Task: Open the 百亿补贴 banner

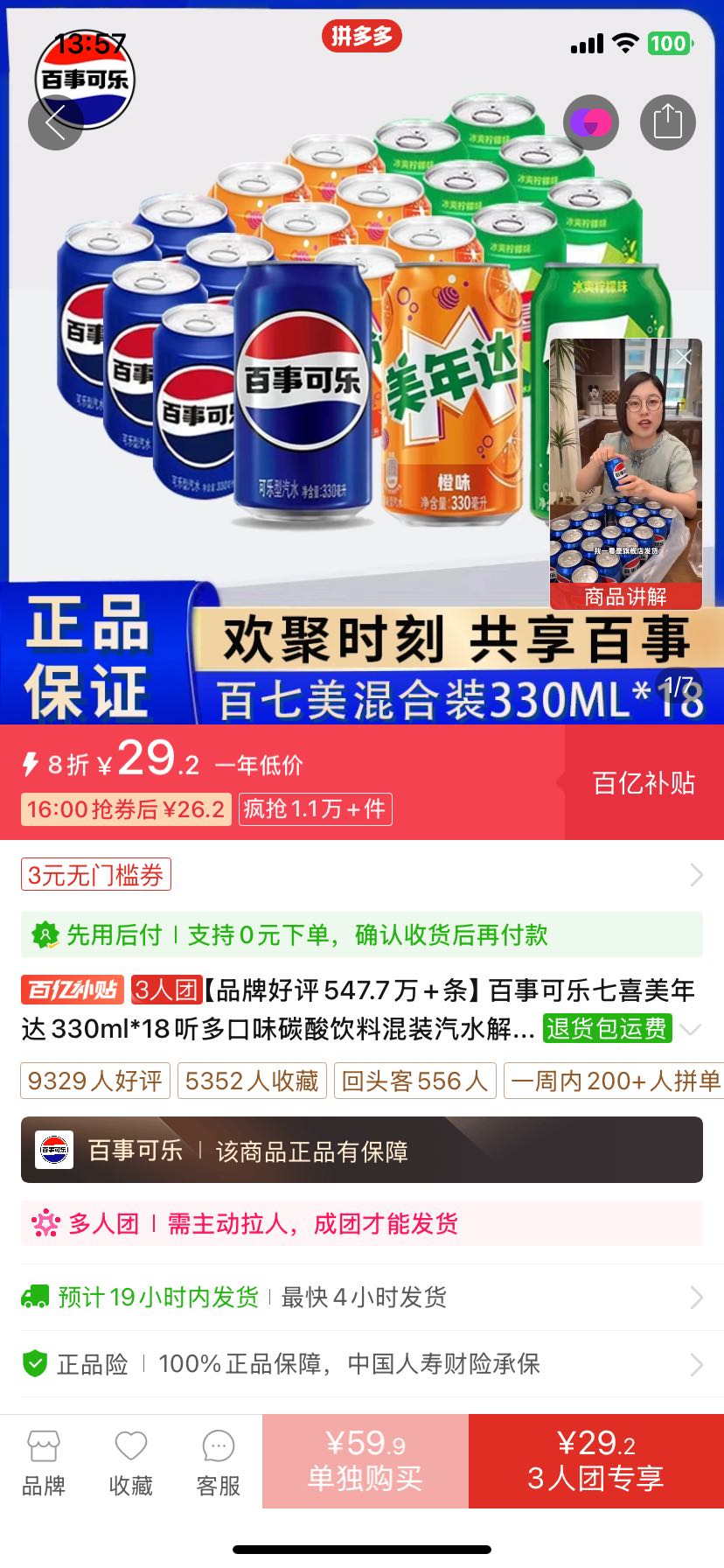Action: tap(644, 782)
